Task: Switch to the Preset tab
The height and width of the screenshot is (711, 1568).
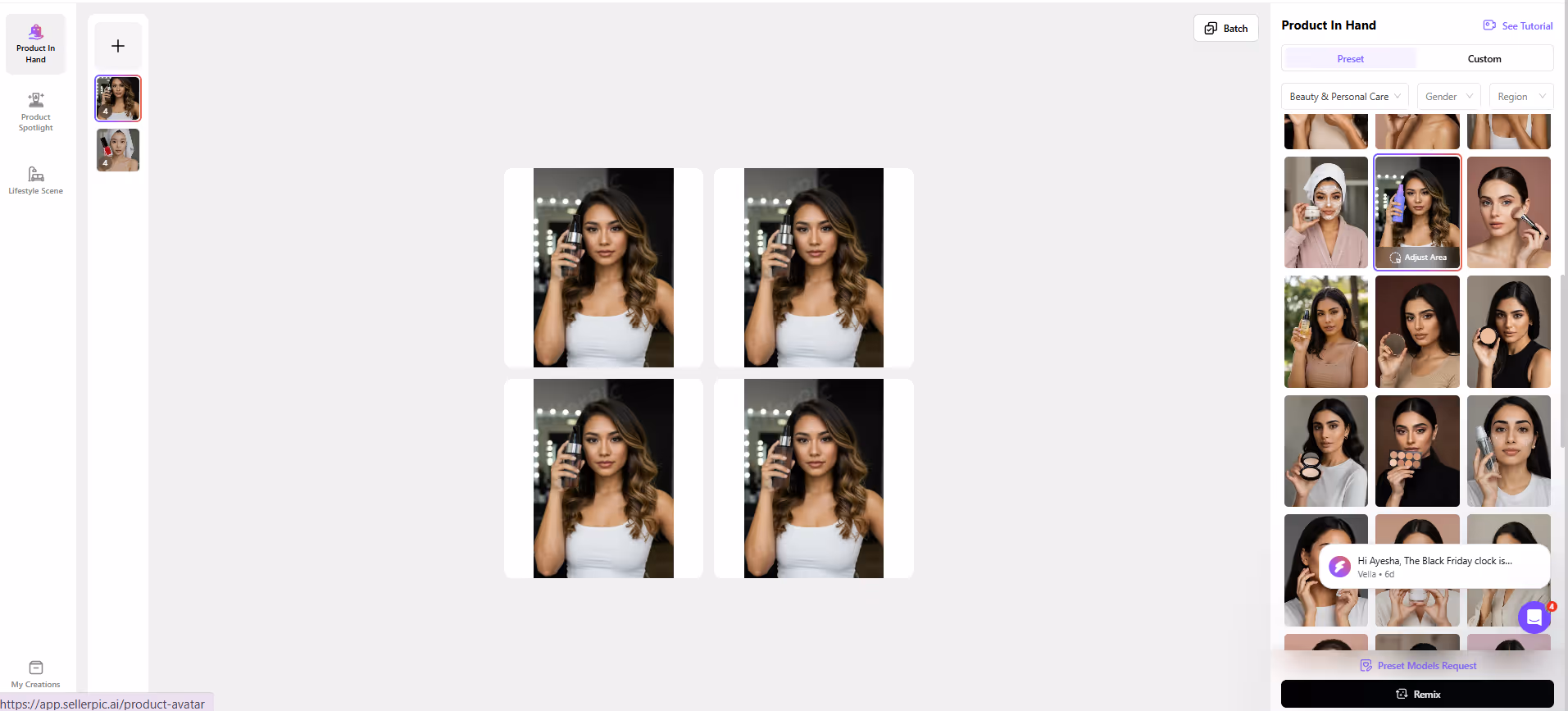Action: [x=1350, y=59]
